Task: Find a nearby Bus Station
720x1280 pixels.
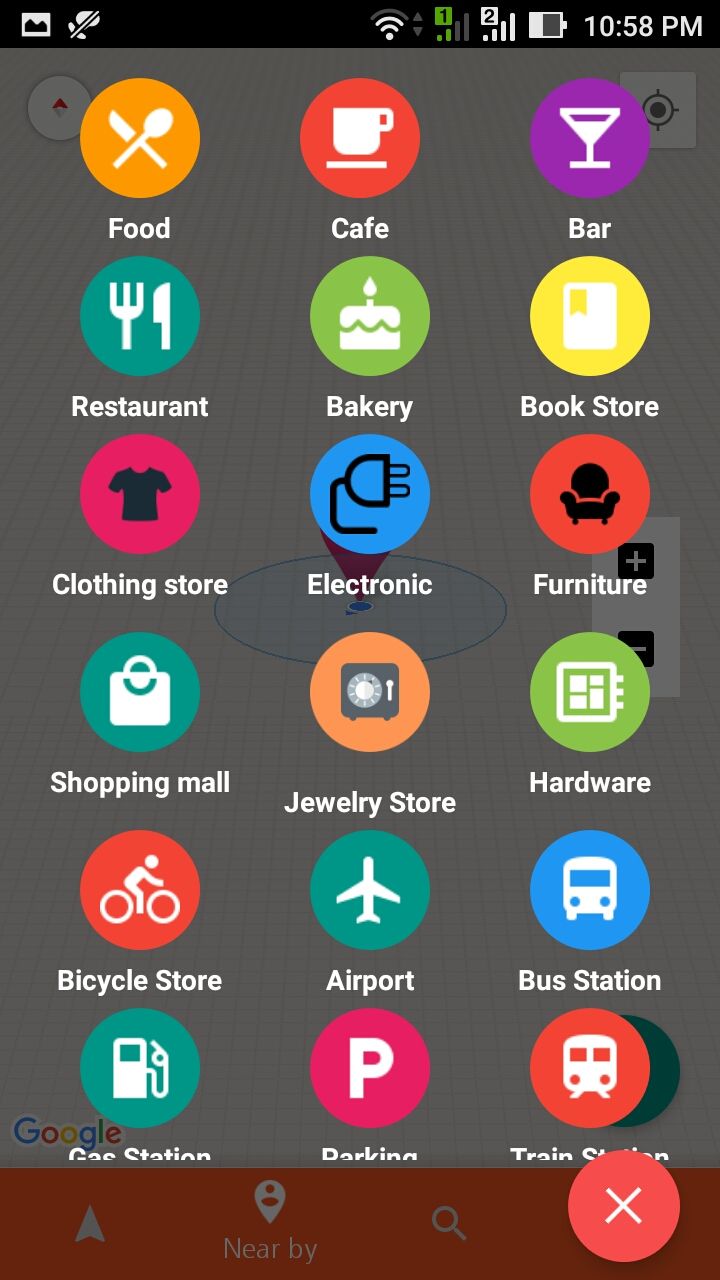Action: pos(590,890)
